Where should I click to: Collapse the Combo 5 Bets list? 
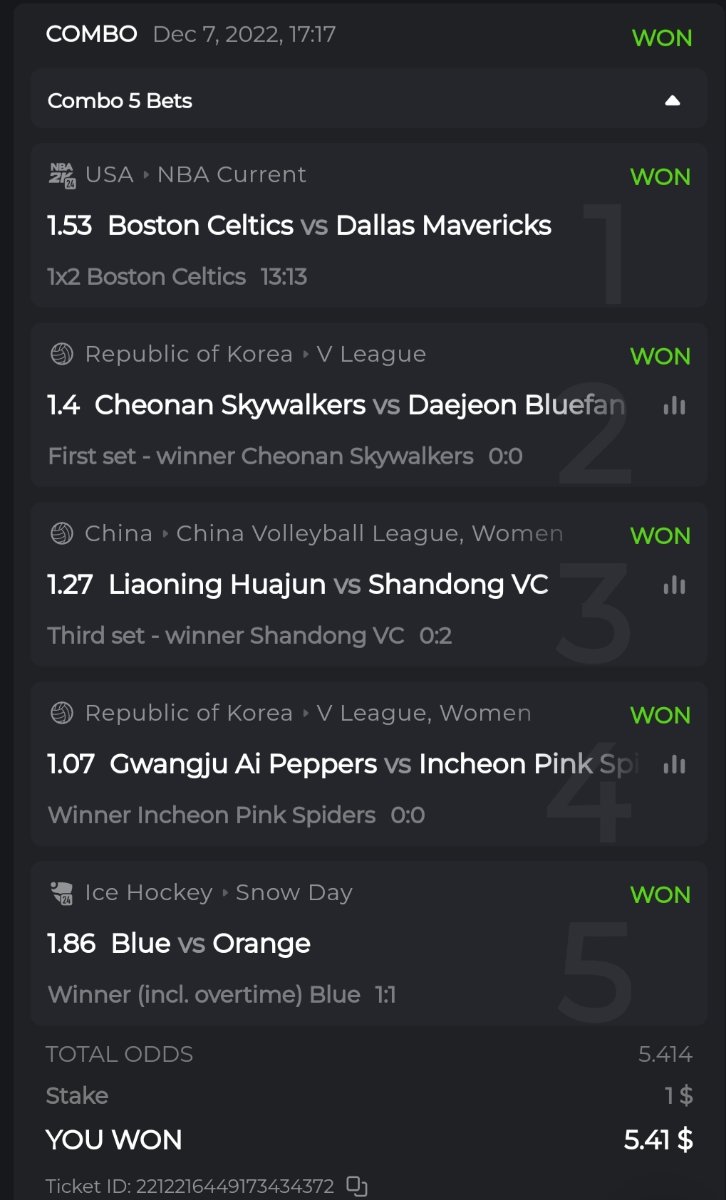[672, 101]
